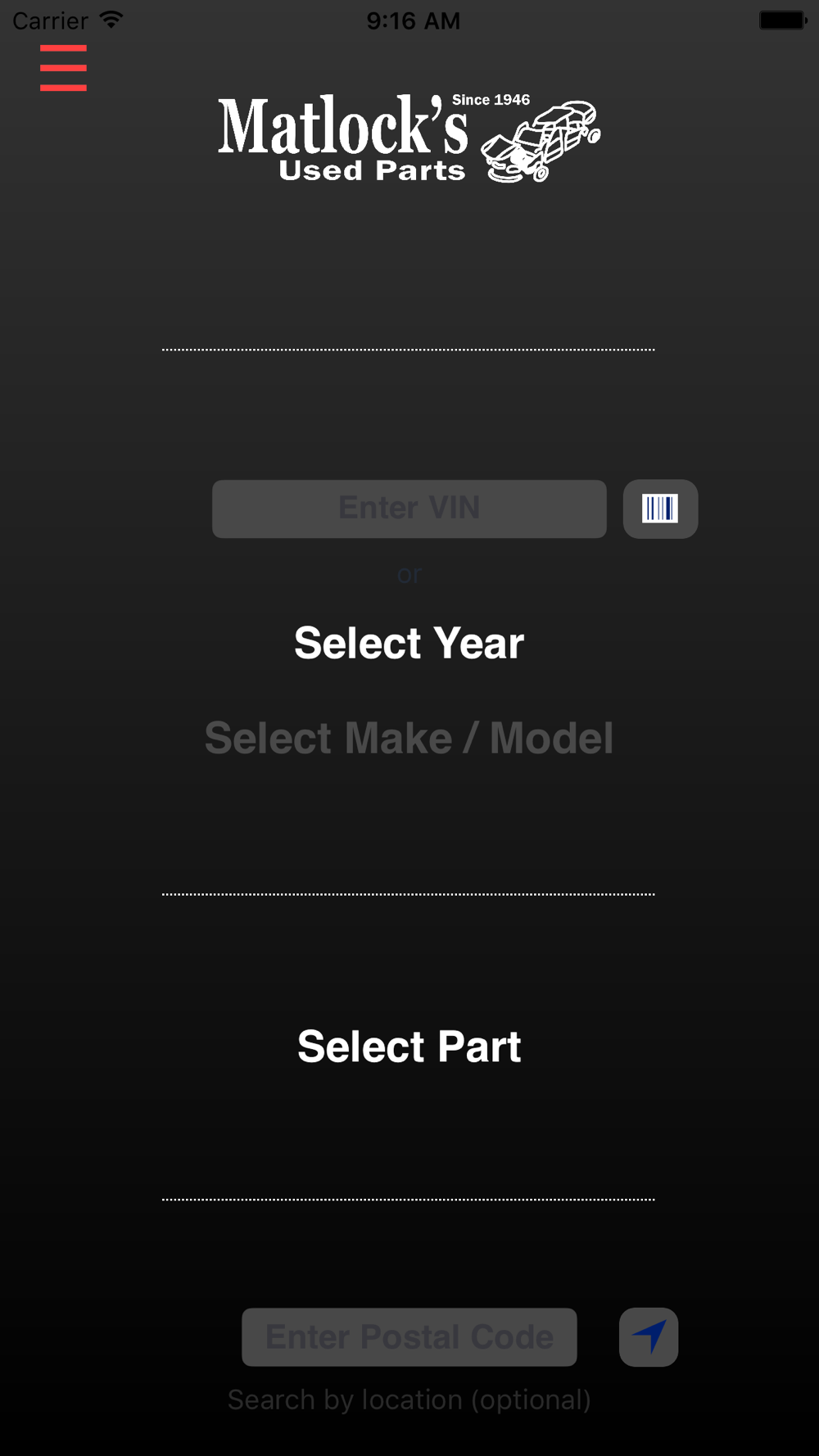This screenshot has height=1456, width=819.
Task: Use current location arrow button
Action: [649, 1336]
